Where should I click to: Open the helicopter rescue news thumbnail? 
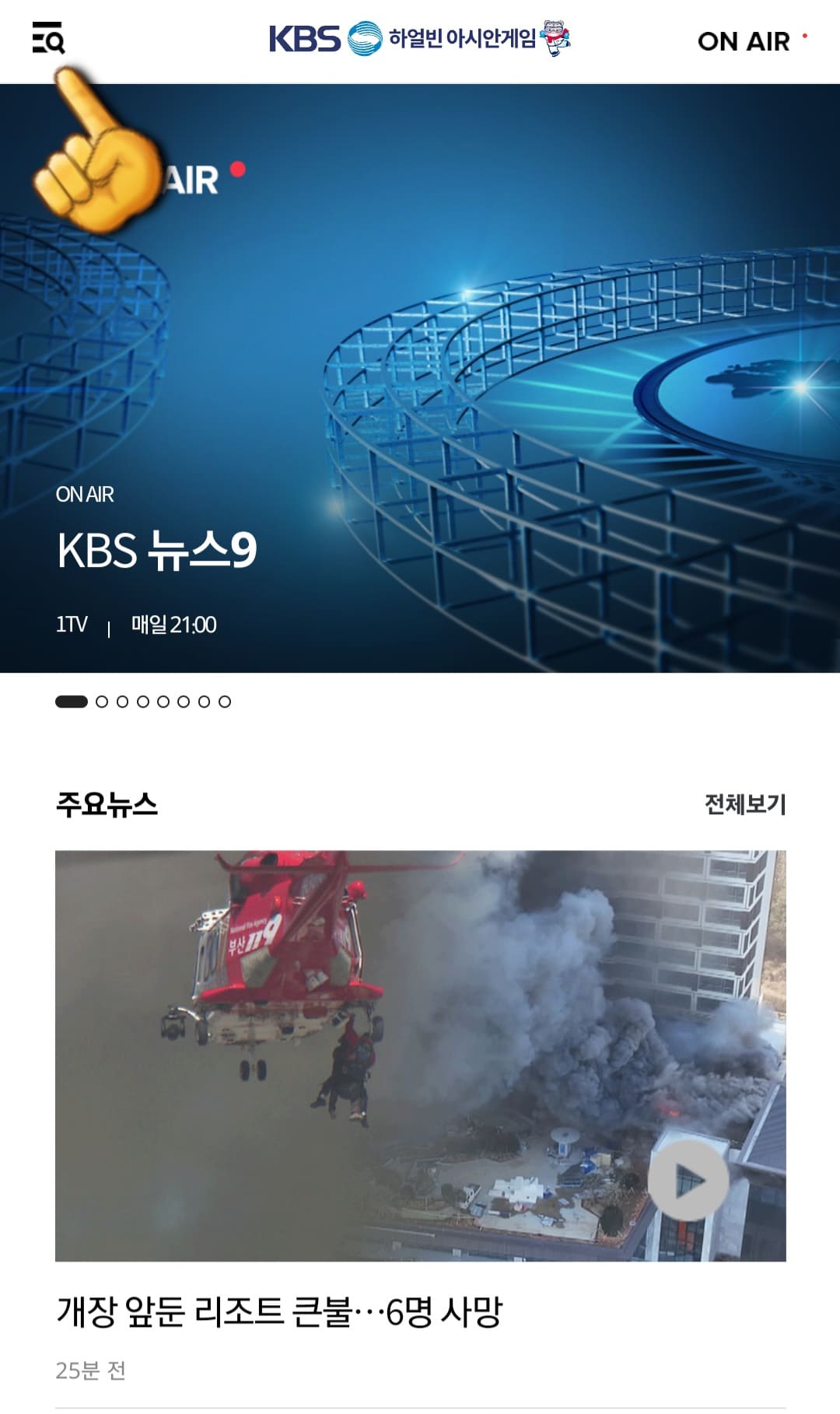click(420, 1058)
